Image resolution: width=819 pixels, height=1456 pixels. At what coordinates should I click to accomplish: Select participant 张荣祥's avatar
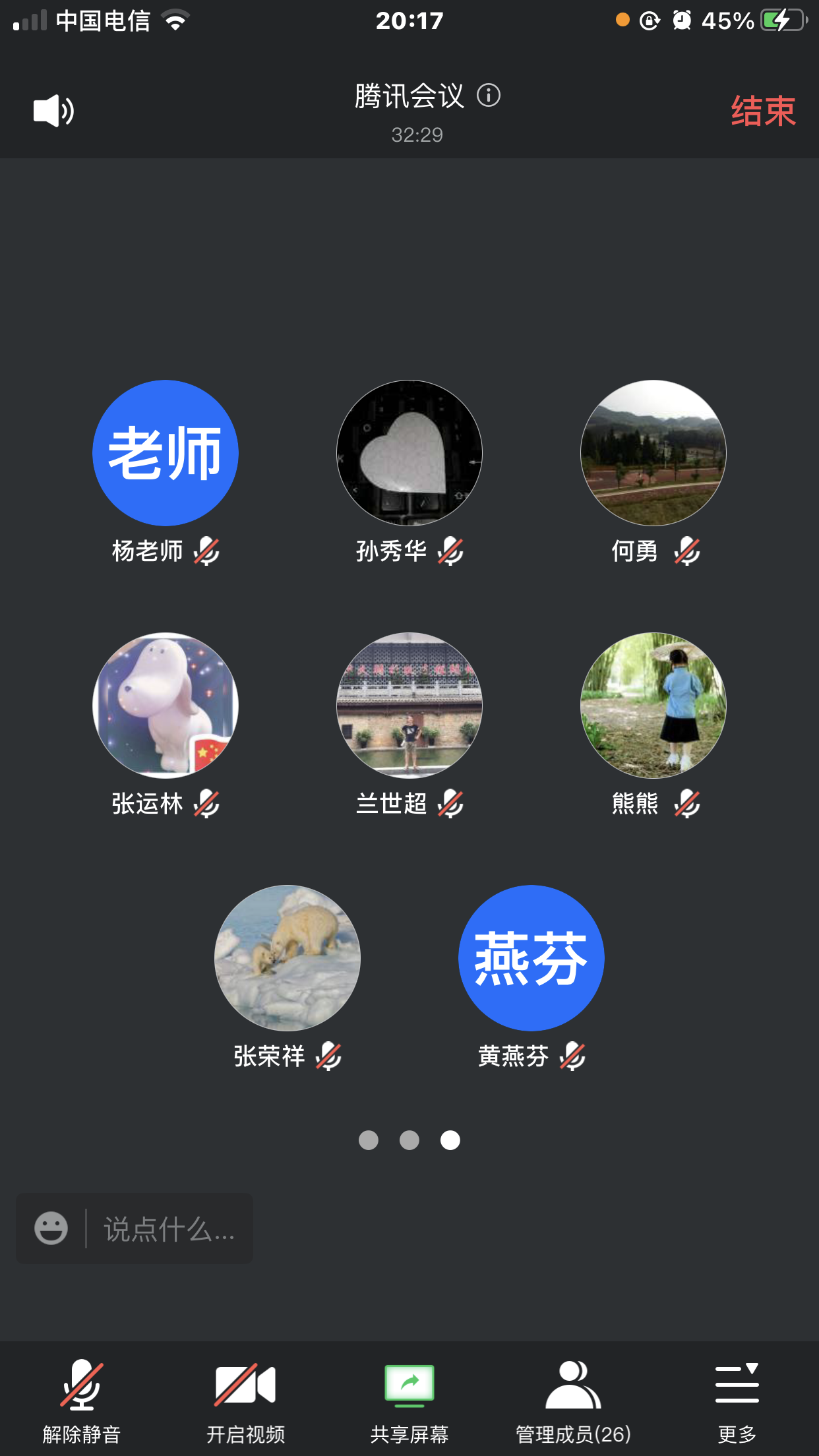[288, 958]
